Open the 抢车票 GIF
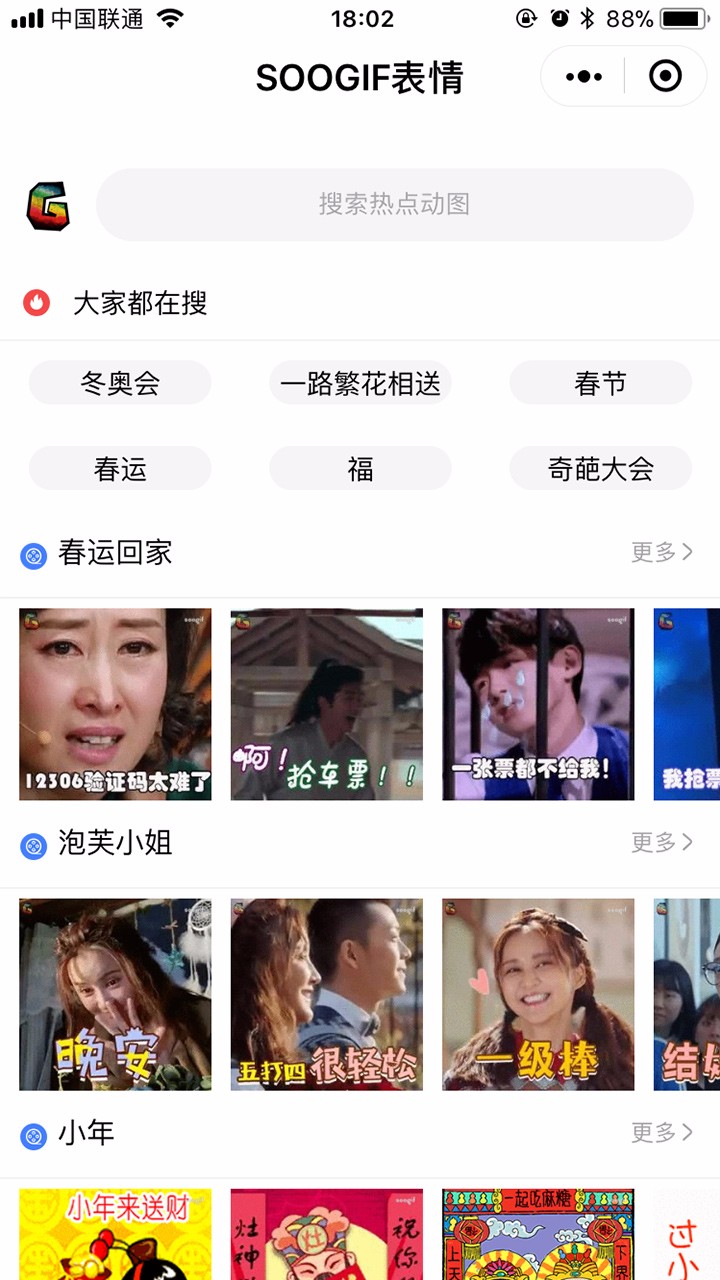The image size is (720, 1280). tap(327, 704)
